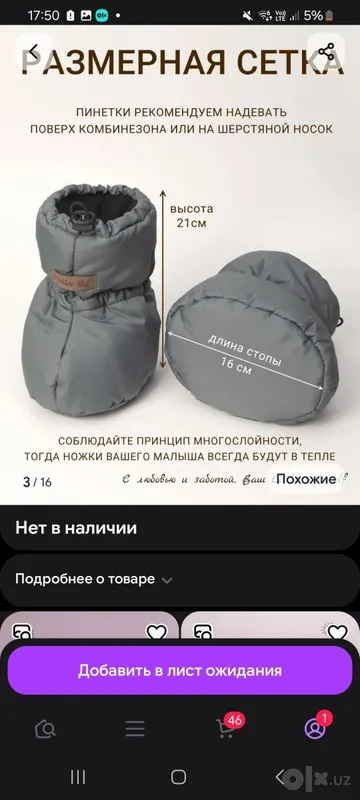360x800 pixels.
Task: Find similar for left recommended card
Action: click(22, 632)
